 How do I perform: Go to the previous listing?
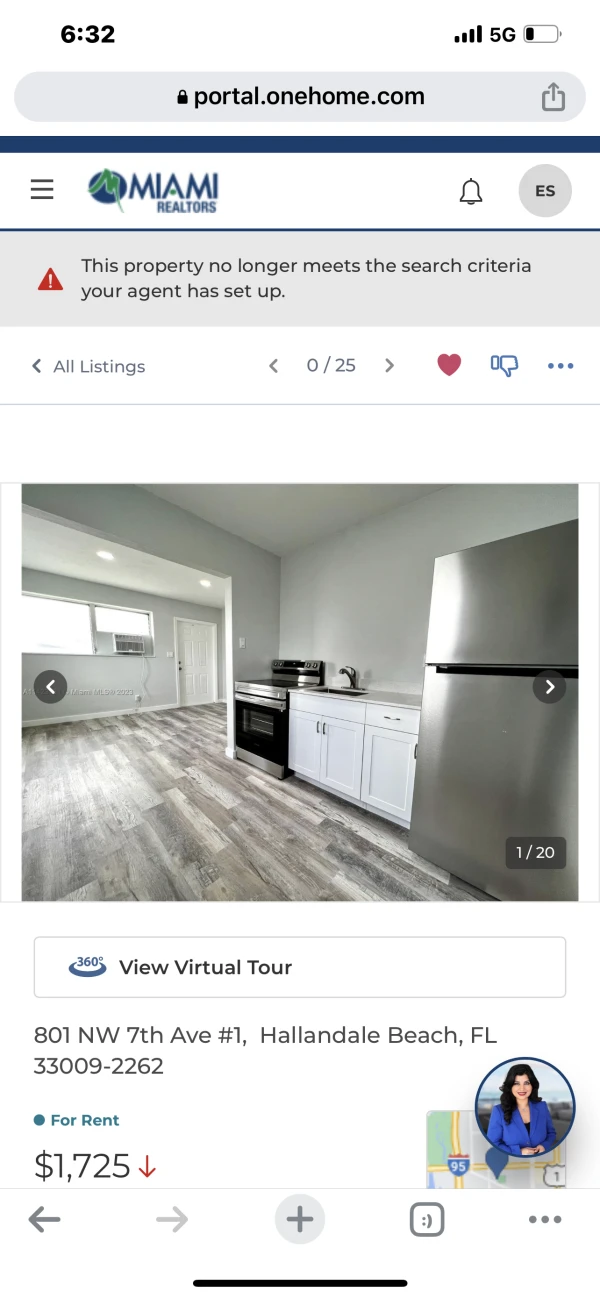273,366
